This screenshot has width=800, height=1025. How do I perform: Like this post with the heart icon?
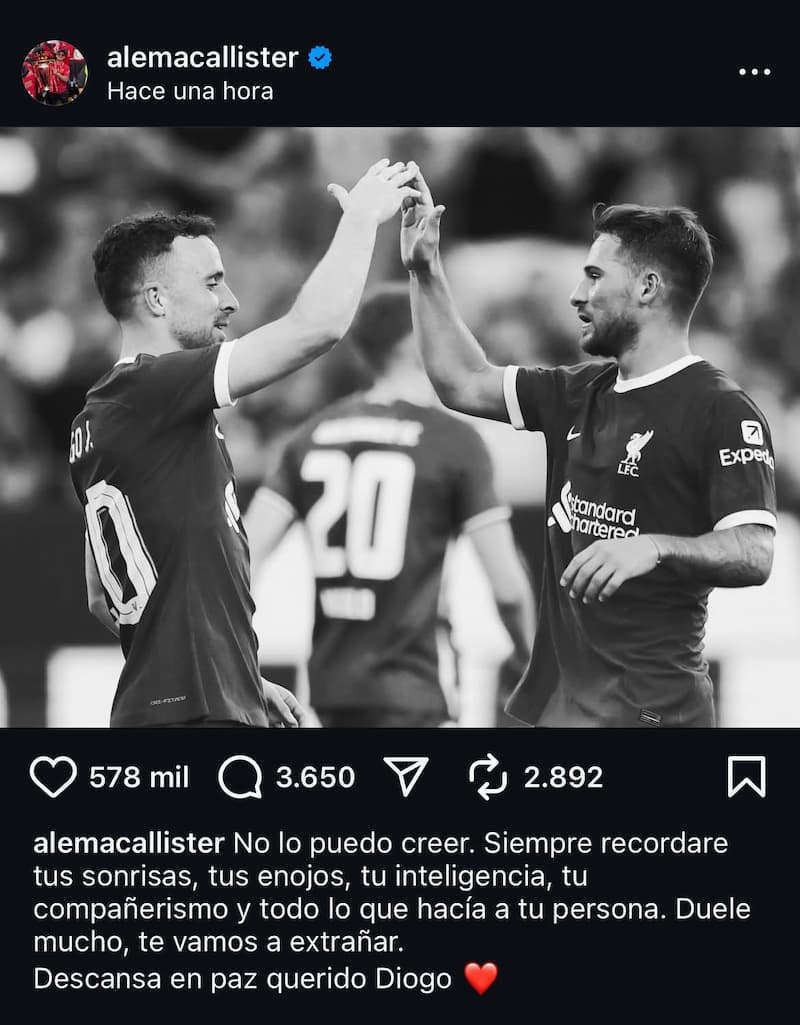53,777
